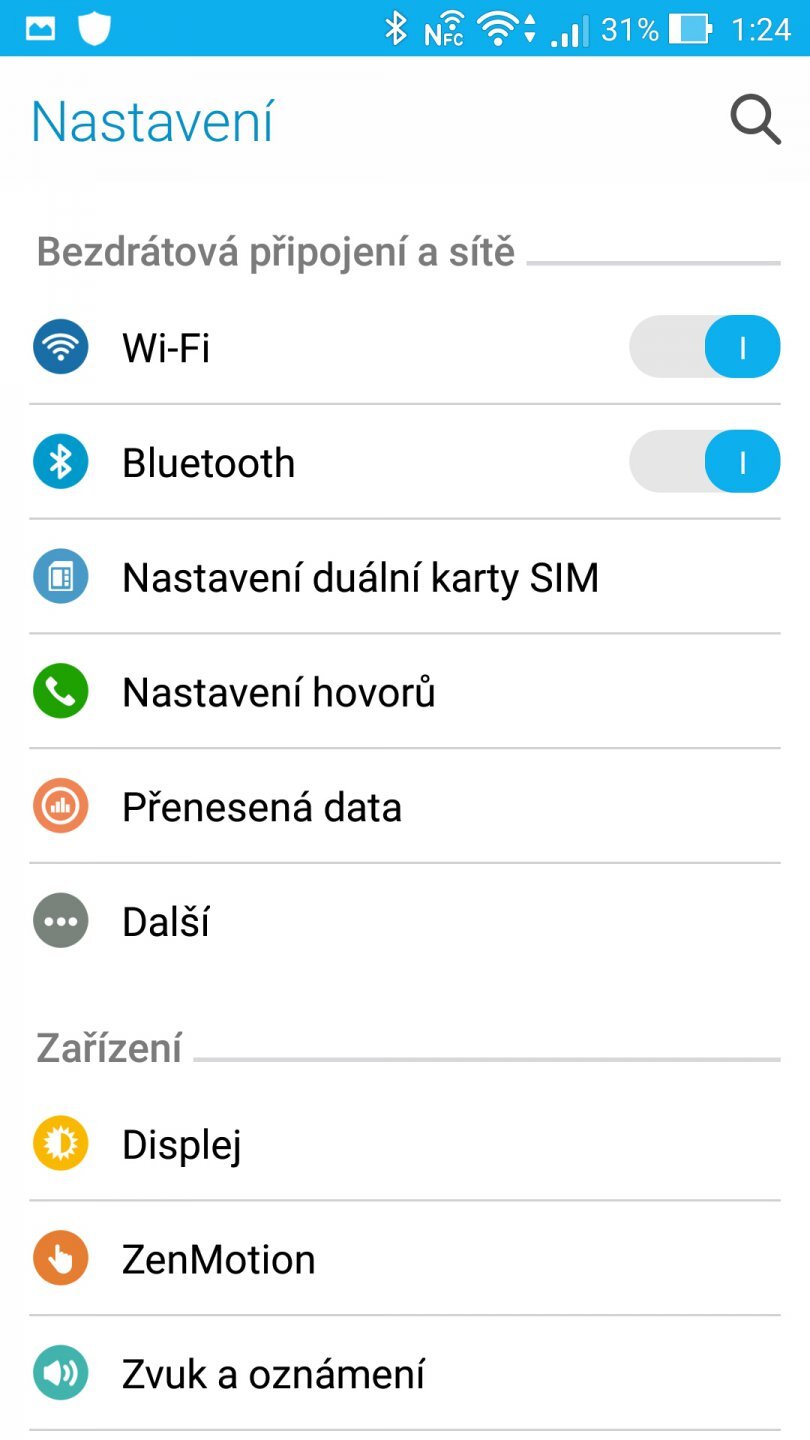Screen dimensions: 810x1440
Task: Click the search magnifier in Nastavení
Action: 755,120
